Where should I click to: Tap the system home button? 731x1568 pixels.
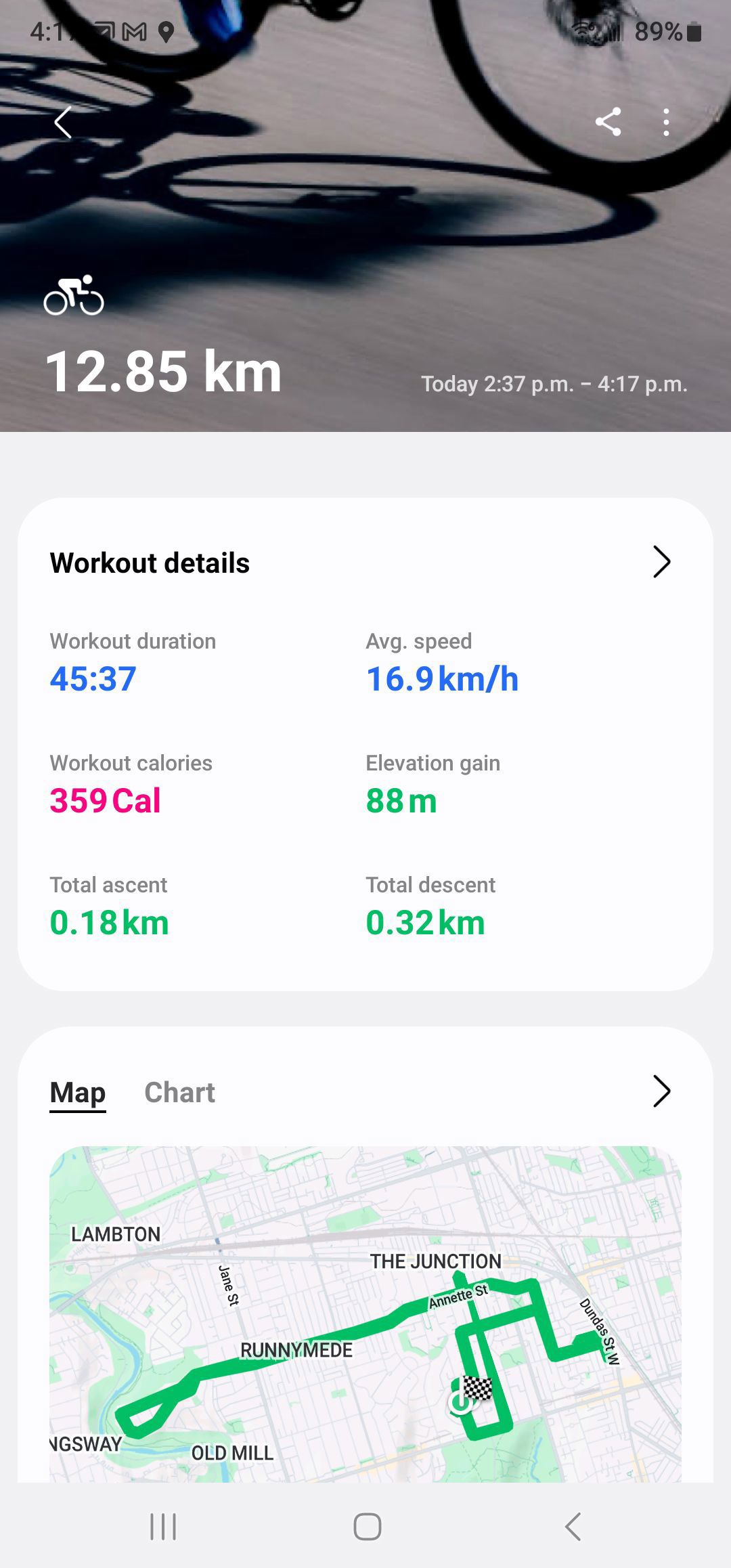click(367, 1527)
